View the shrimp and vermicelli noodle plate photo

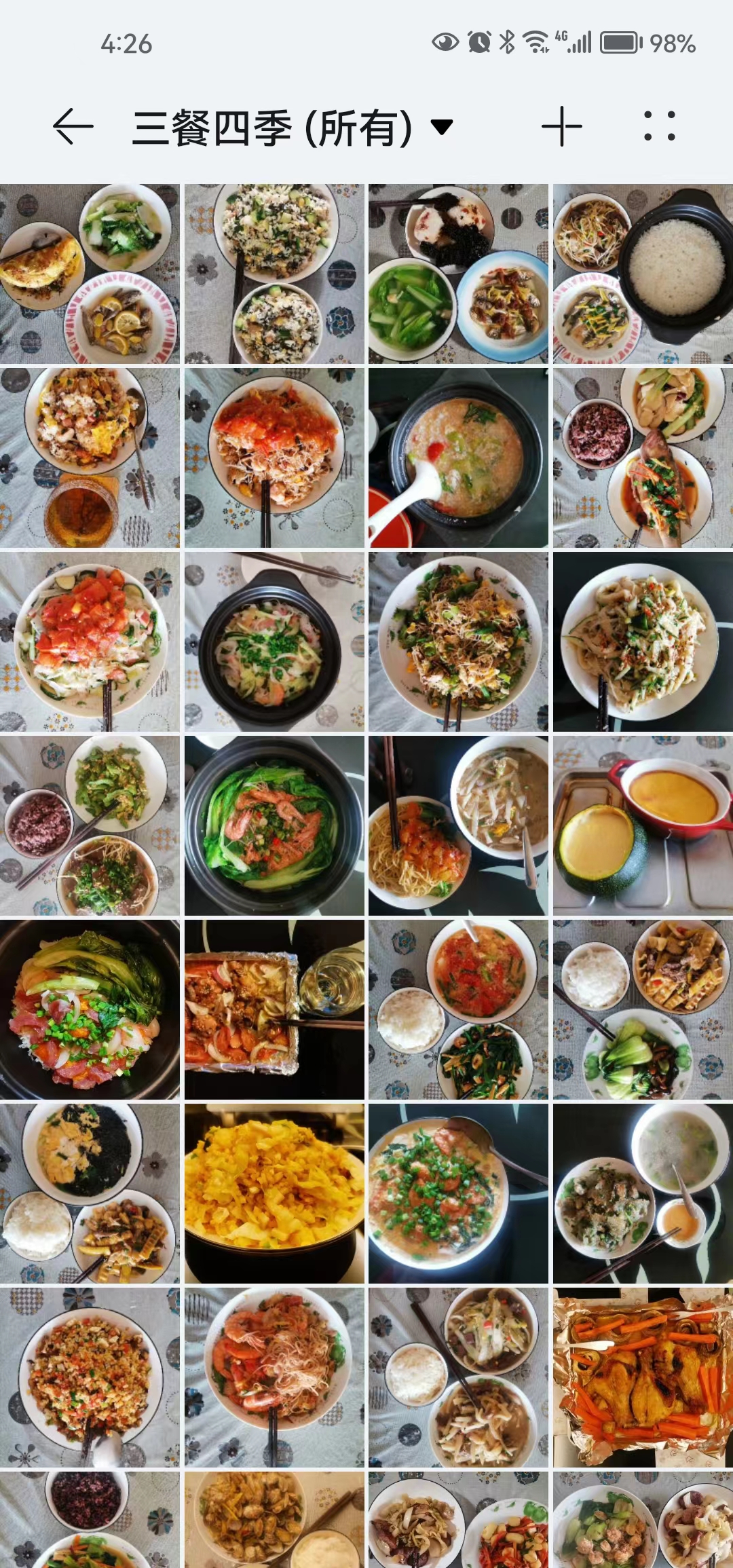(274, 1378)
